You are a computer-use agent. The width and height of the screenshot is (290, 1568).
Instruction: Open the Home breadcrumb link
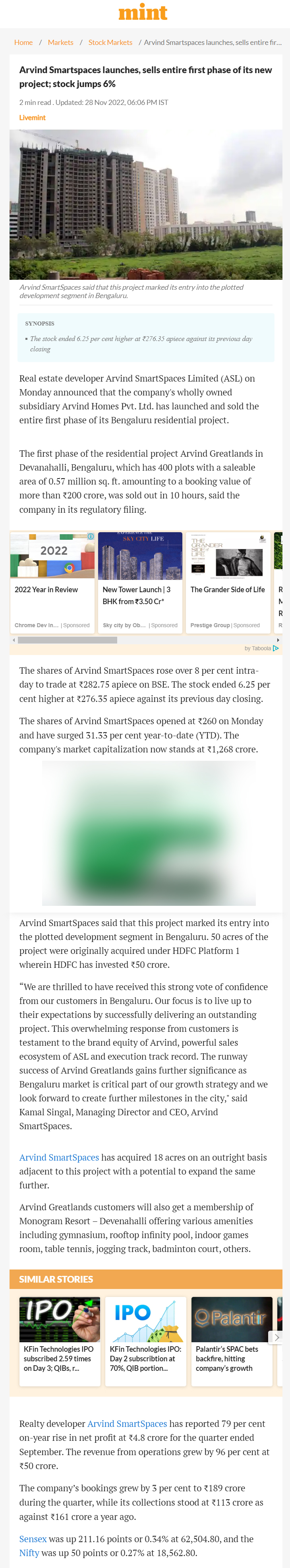pos(23,43)
